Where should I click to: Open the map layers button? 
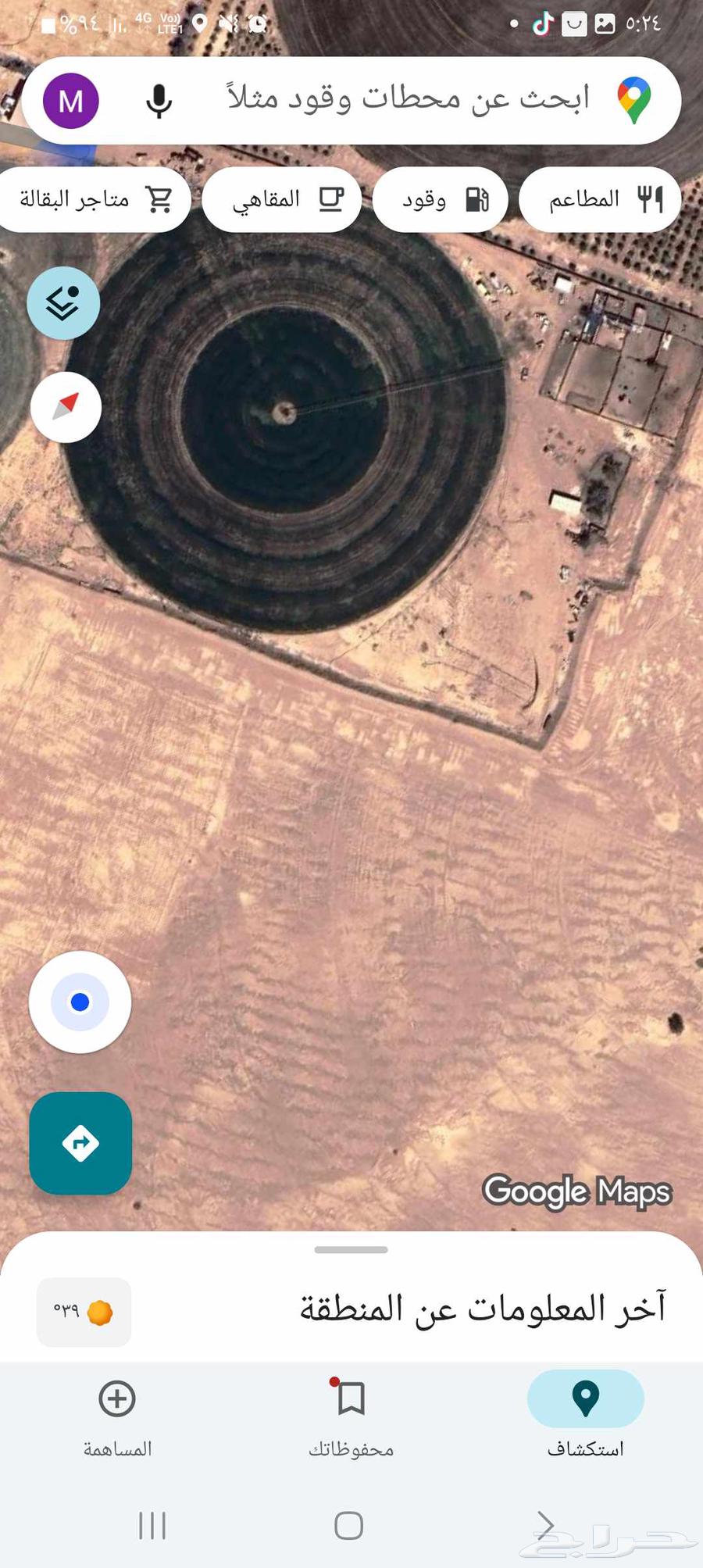coord(63,303)
